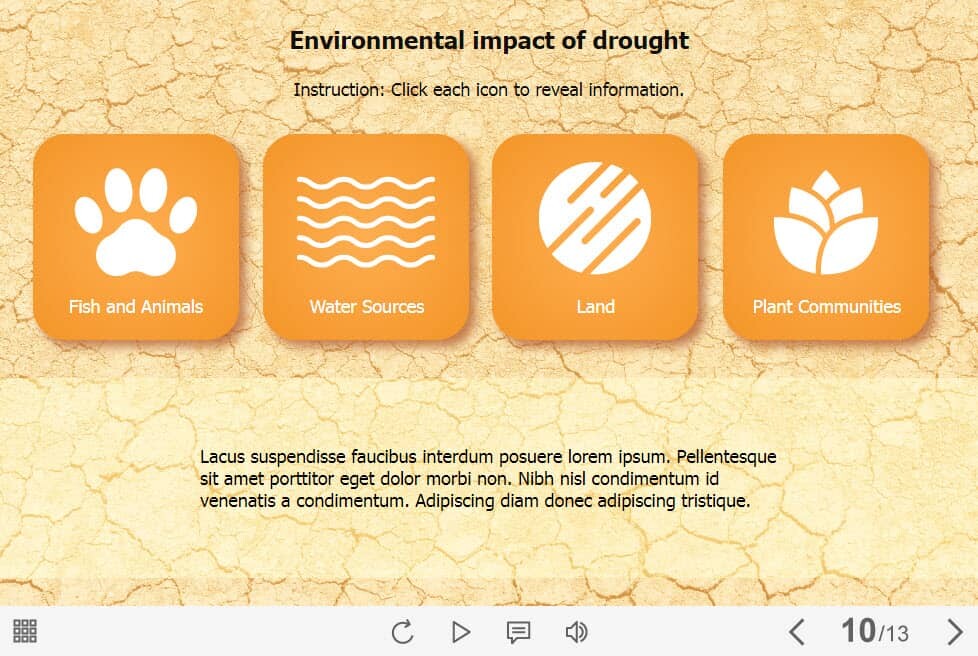Open the captions/transcript panel

(518, 631)
